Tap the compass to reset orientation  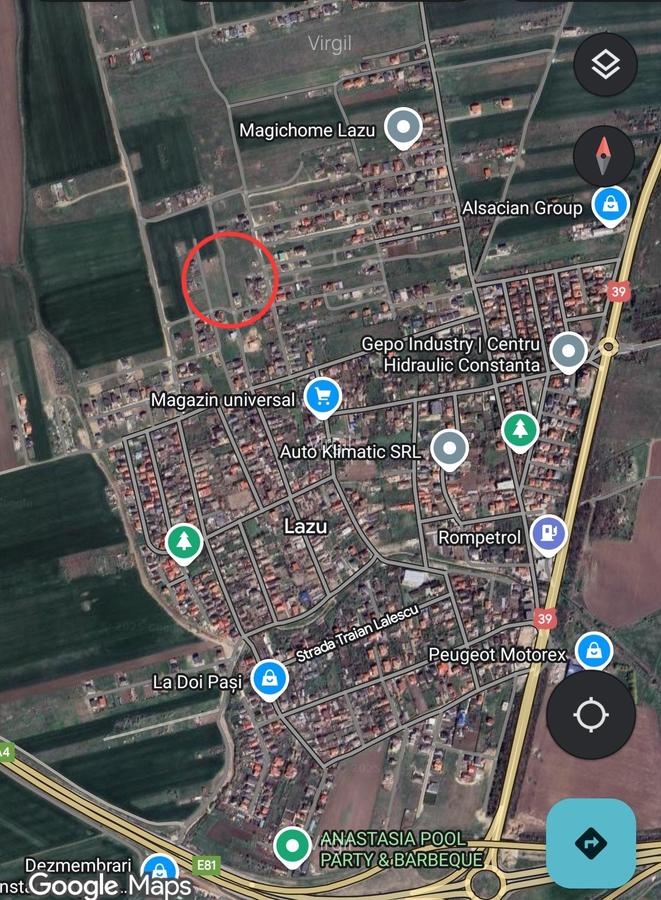click(603, 156)
